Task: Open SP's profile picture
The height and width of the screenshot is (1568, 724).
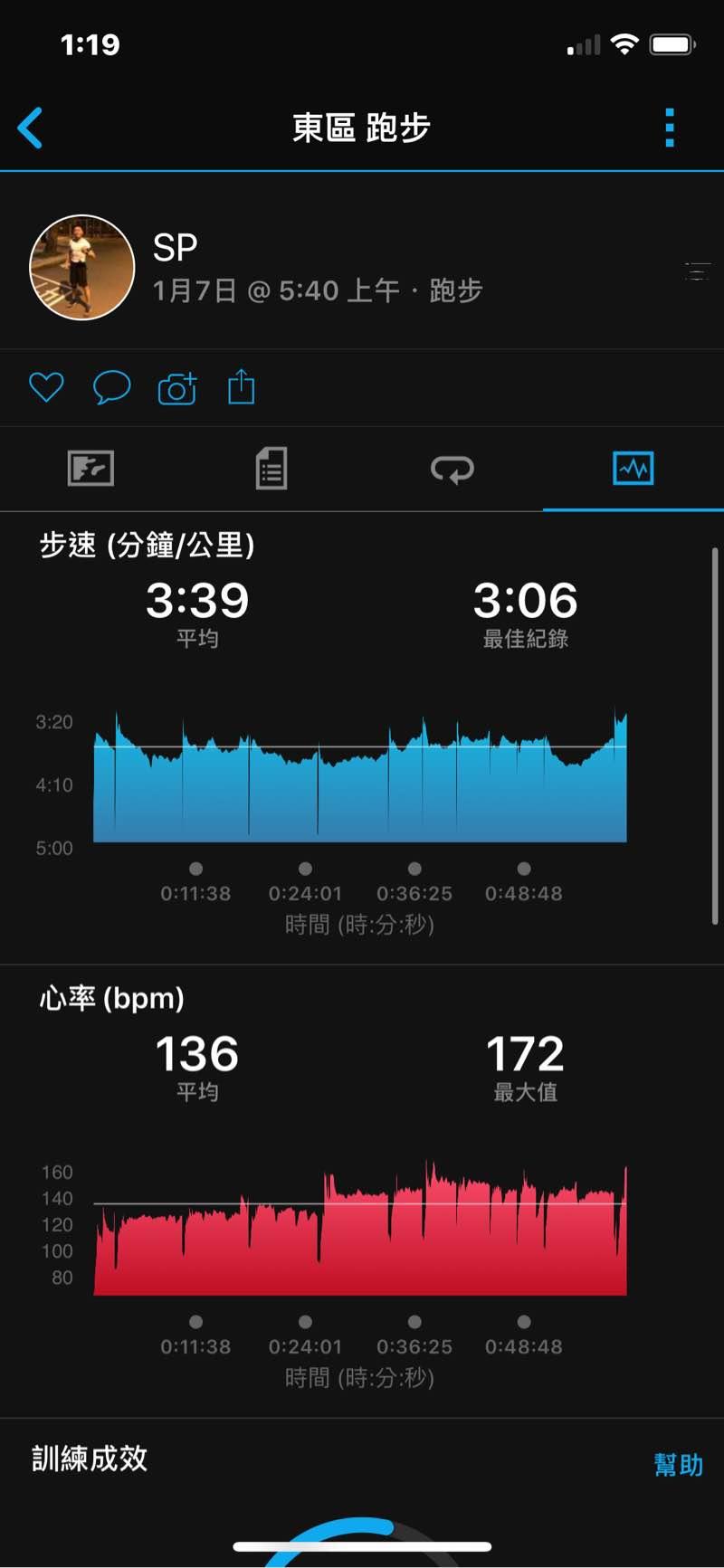Action: click(82, 268)
